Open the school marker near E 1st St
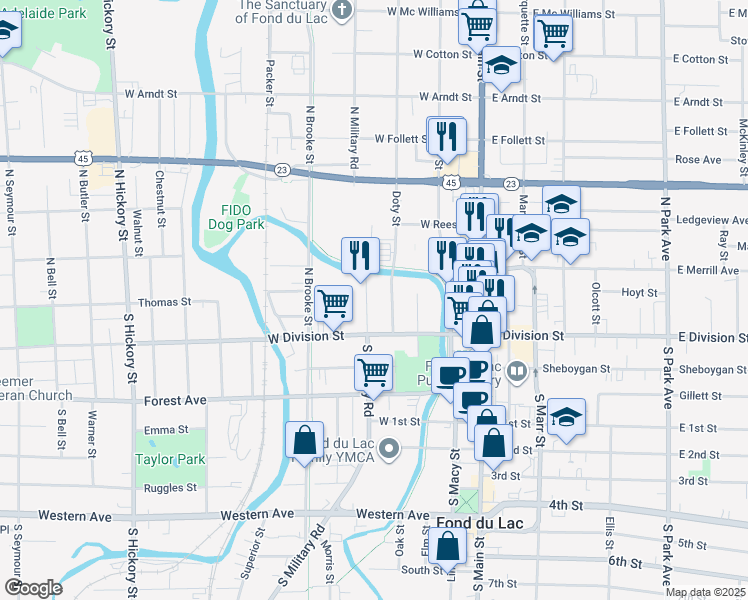 [566, 416]
